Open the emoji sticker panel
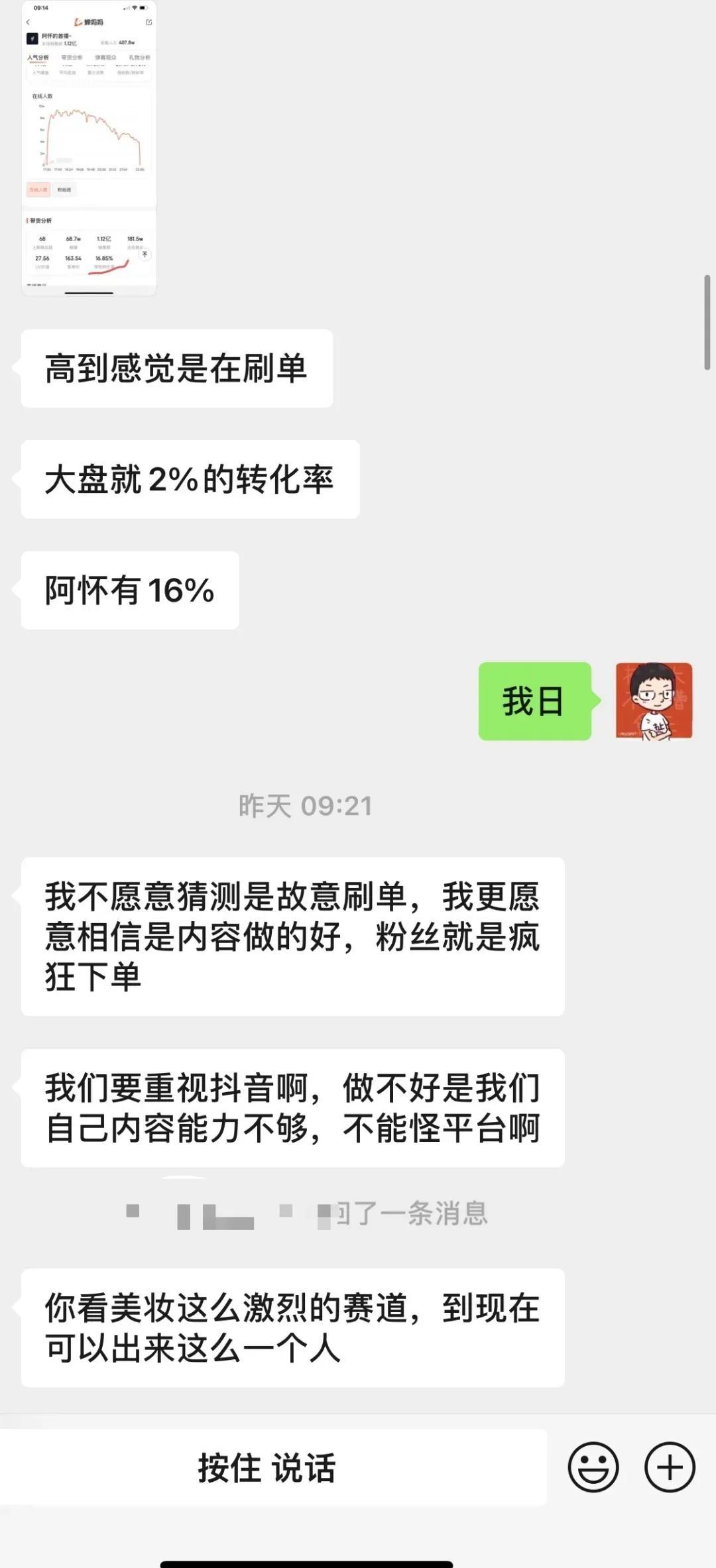 pyautogui.click(x=593, y=1467)
